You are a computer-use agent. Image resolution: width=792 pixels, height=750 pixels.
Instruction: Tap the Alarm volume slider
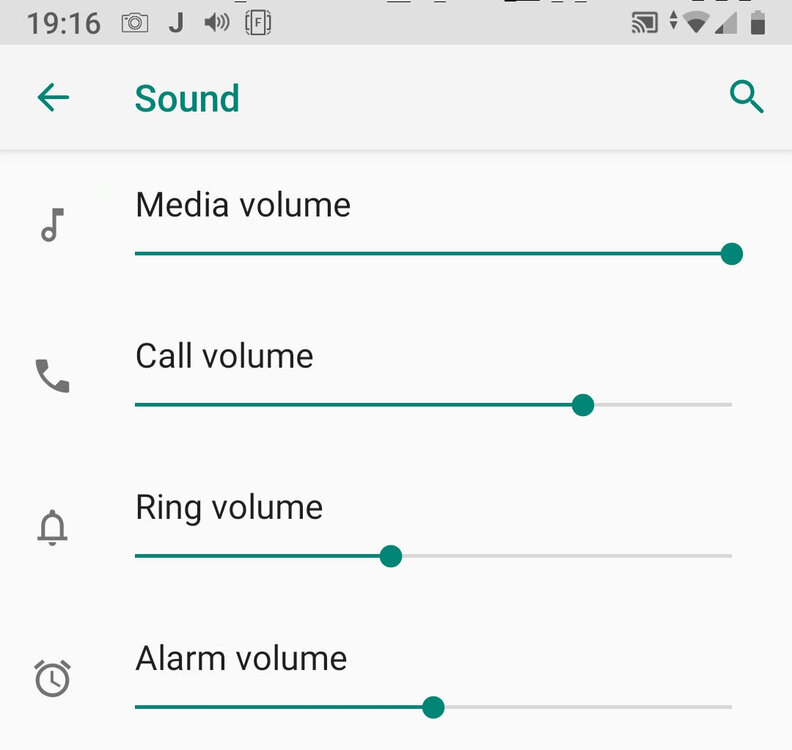point(433,707)
